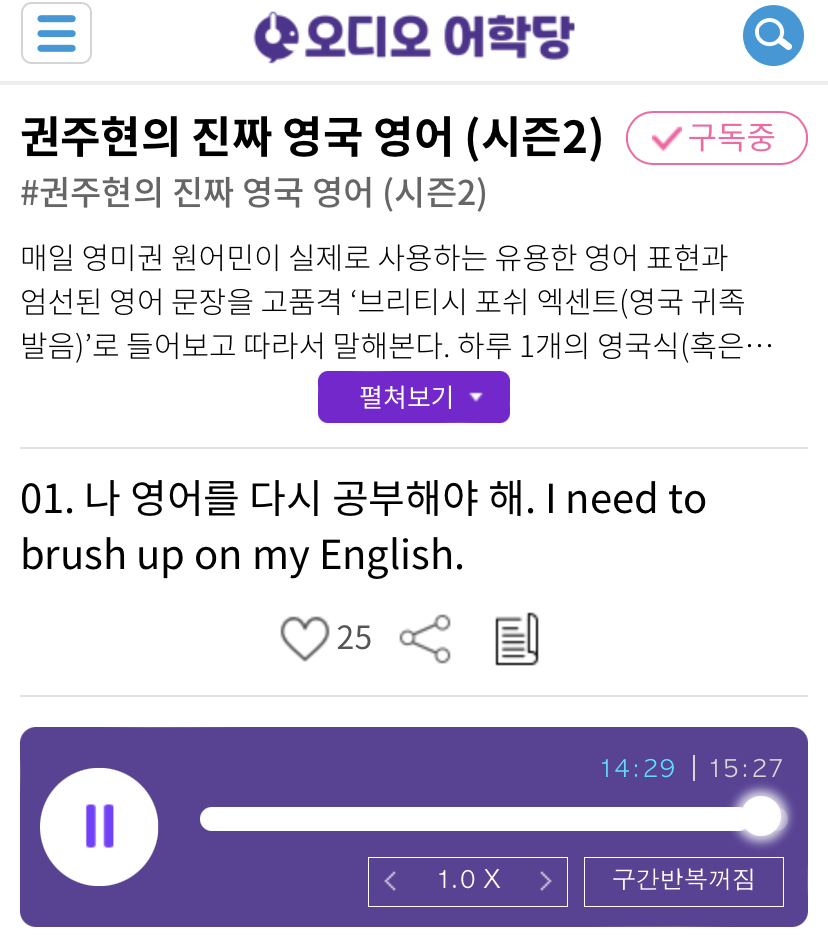Enable section repeat via 구간반복꺼짐 button
This screenshot has height=938, width=828.
(683, 881)
